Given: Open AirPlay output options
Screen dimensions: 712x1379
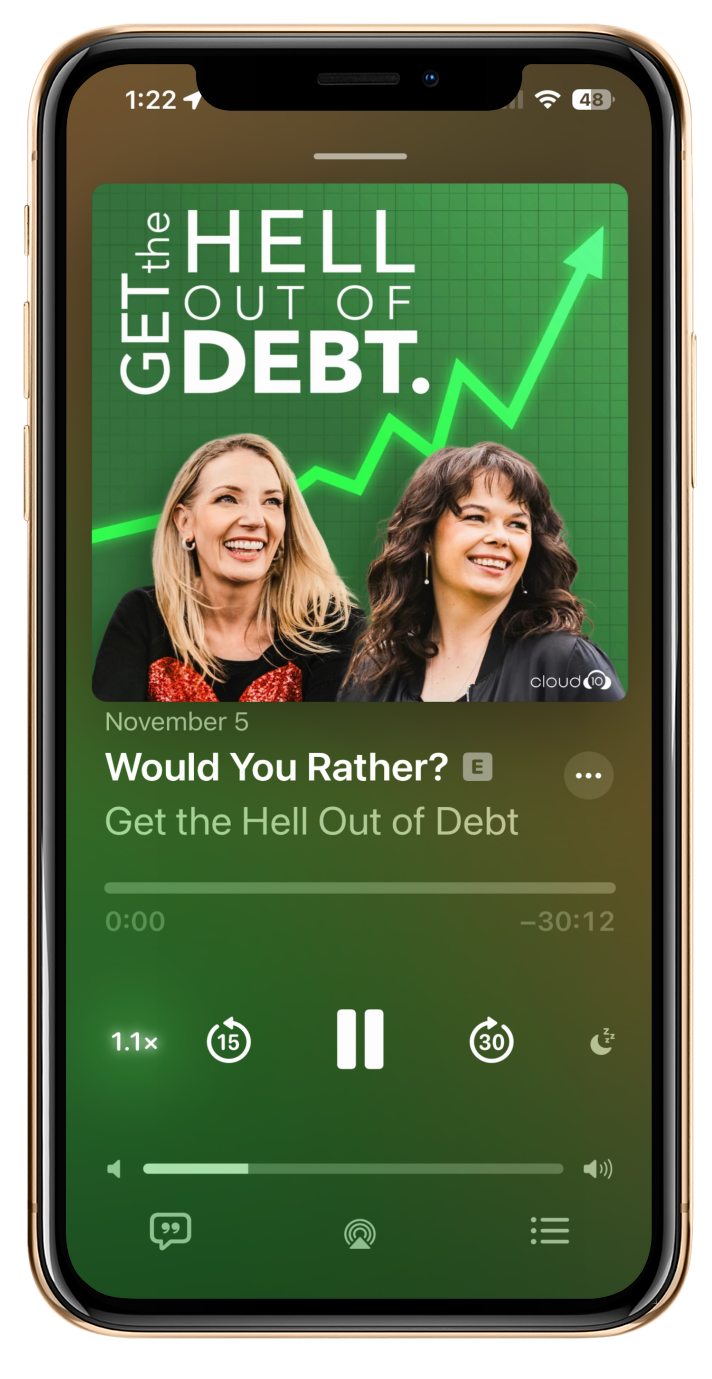Looking at the screenshot, I should (359, 1234).
